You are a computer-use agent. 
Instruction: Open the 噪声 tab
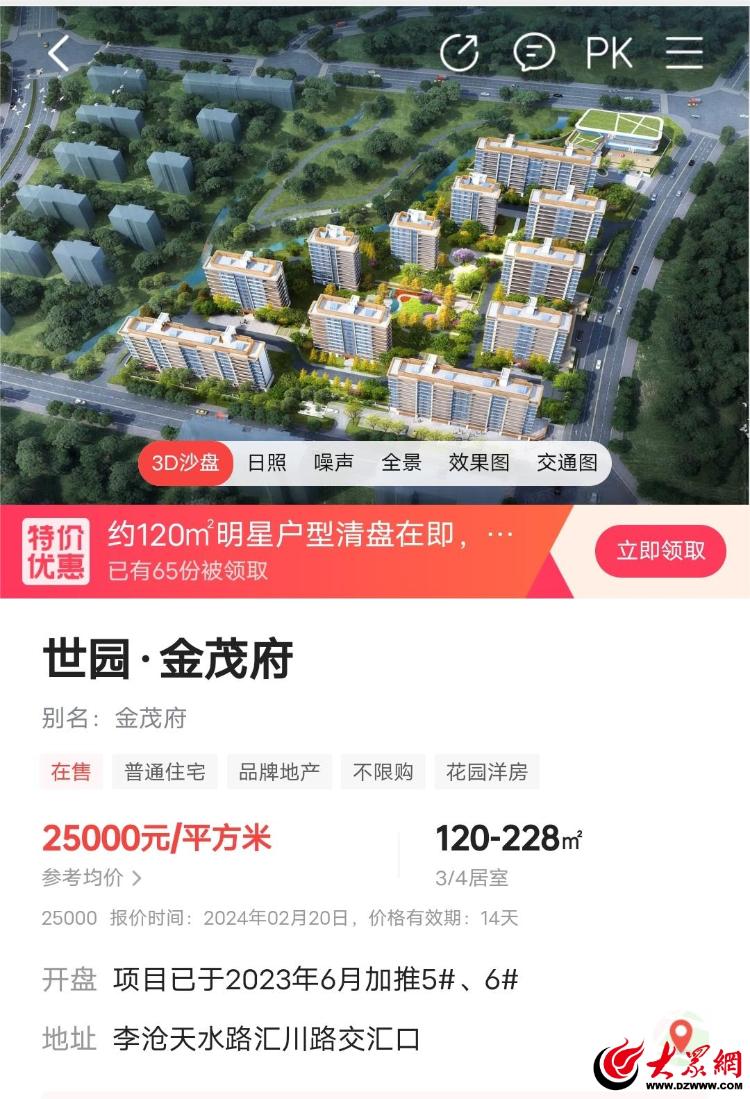331,463
